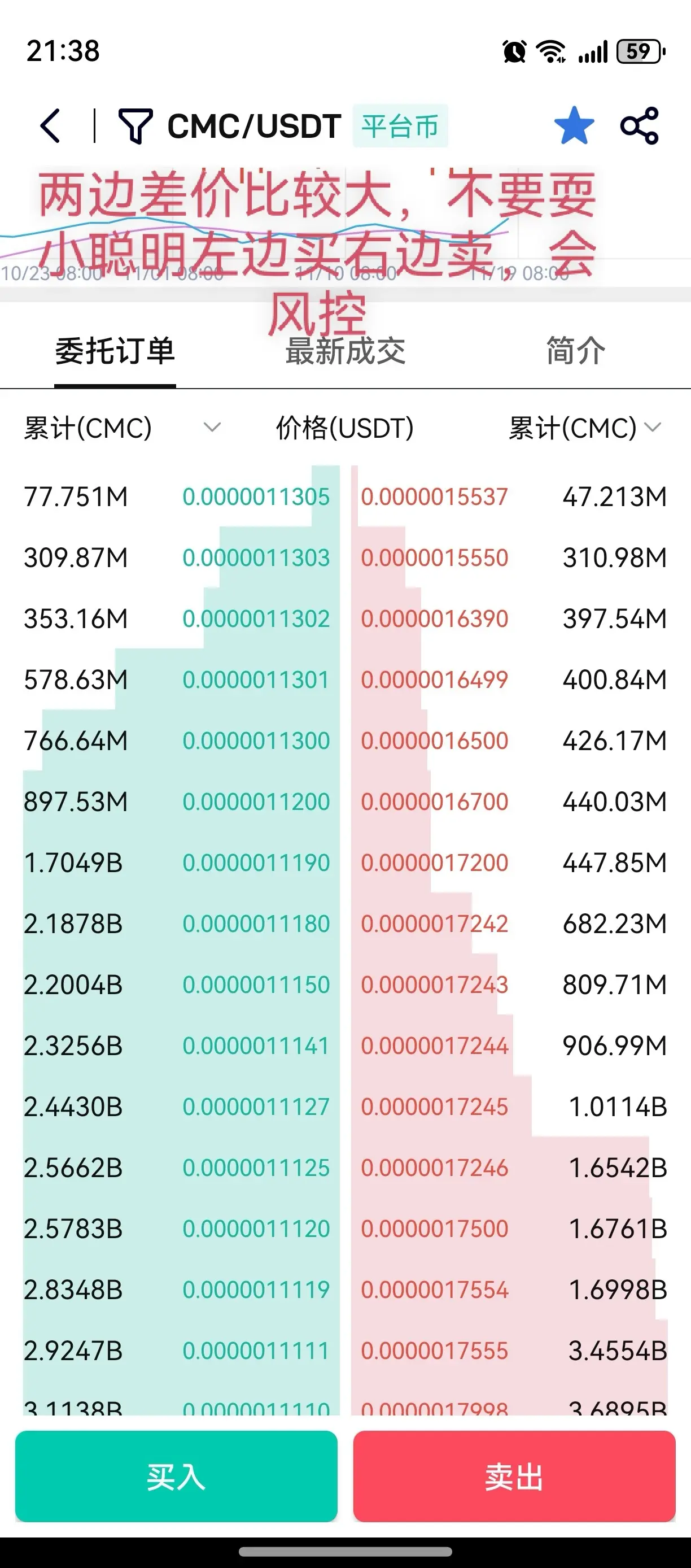Expand the left 累计(CMC) dropdown
Image resolution: width=691 pixels, height=1568 pixels.
click(x=212, y=428)
